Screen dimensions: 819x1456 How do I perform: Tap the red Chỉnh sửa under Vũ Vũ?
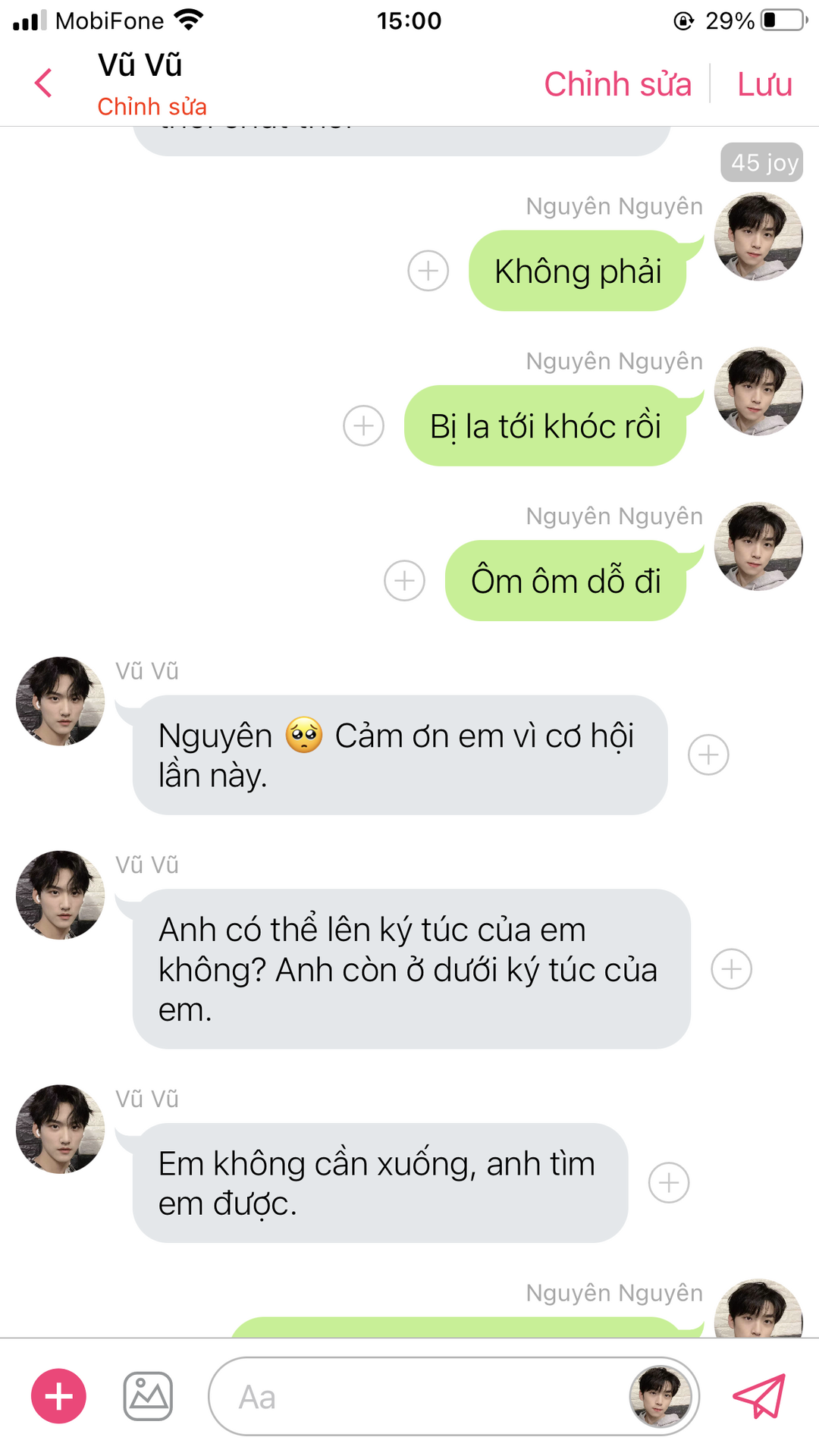click(152, 106)
